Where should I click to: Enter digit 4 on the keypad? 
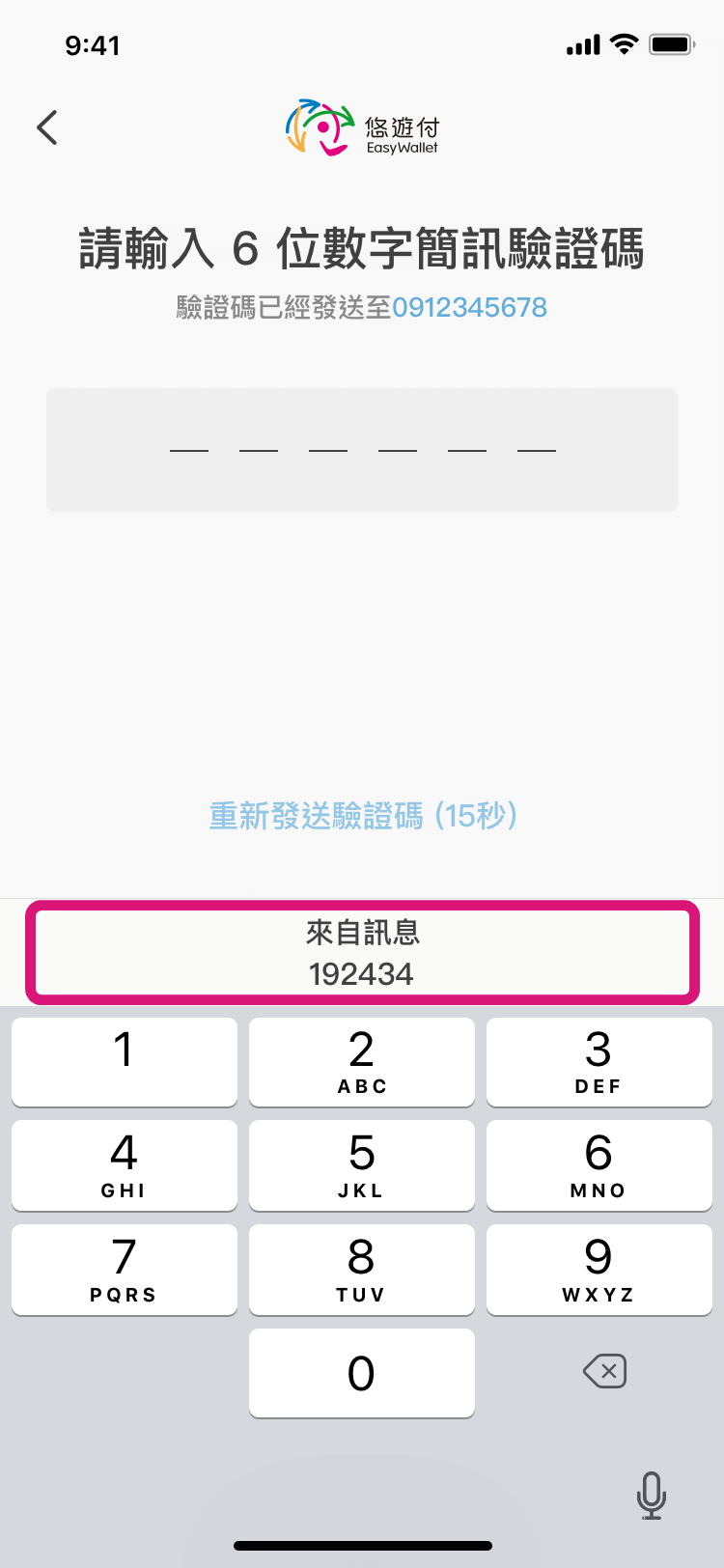125,1164
